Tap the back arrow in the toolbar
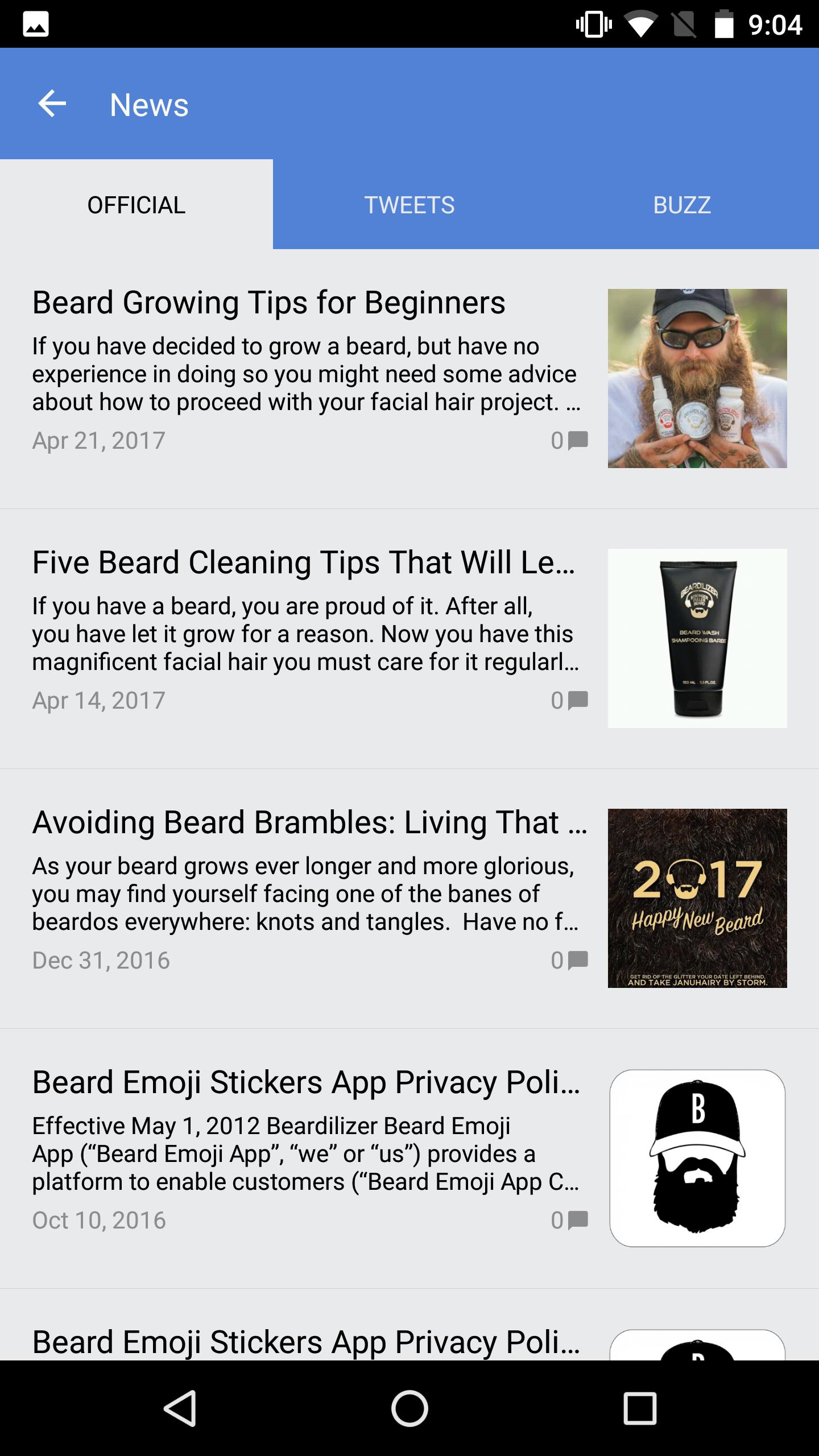The image size is (819, 1456). [52, 104]
